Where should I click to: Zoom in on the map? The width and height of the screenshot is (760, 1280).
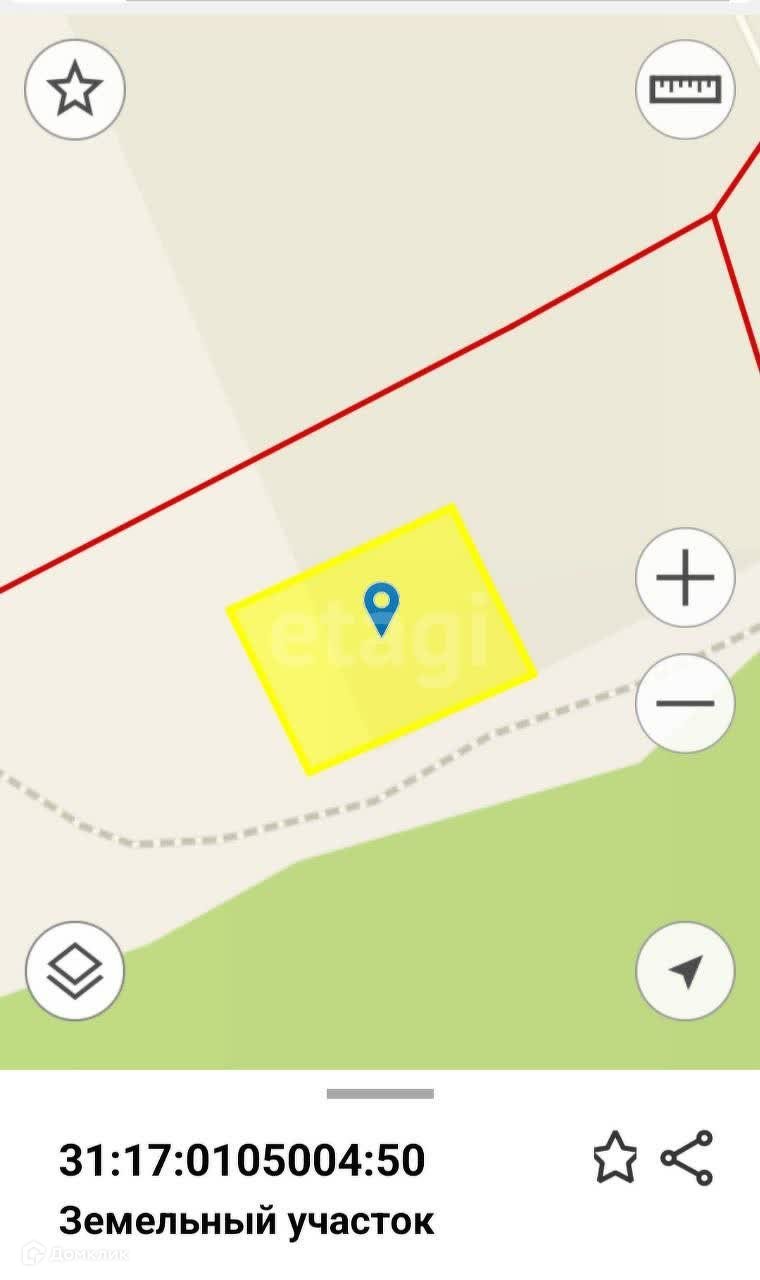pos(685,578)
